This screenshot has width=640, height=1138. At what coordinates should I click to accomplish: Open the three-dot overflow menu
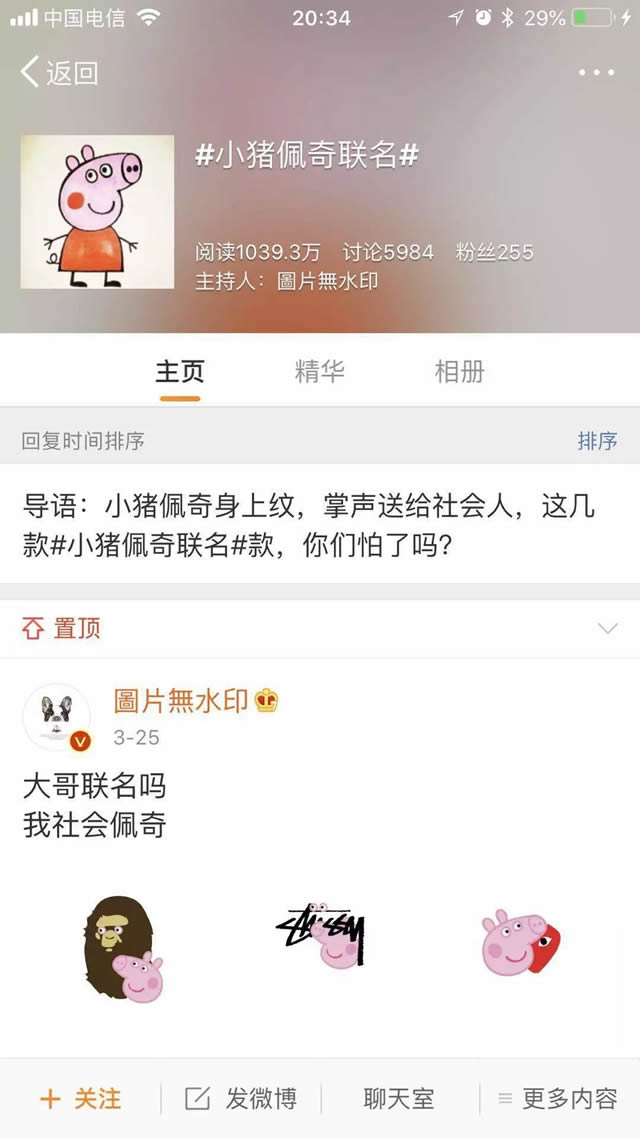tap(596, 72)
